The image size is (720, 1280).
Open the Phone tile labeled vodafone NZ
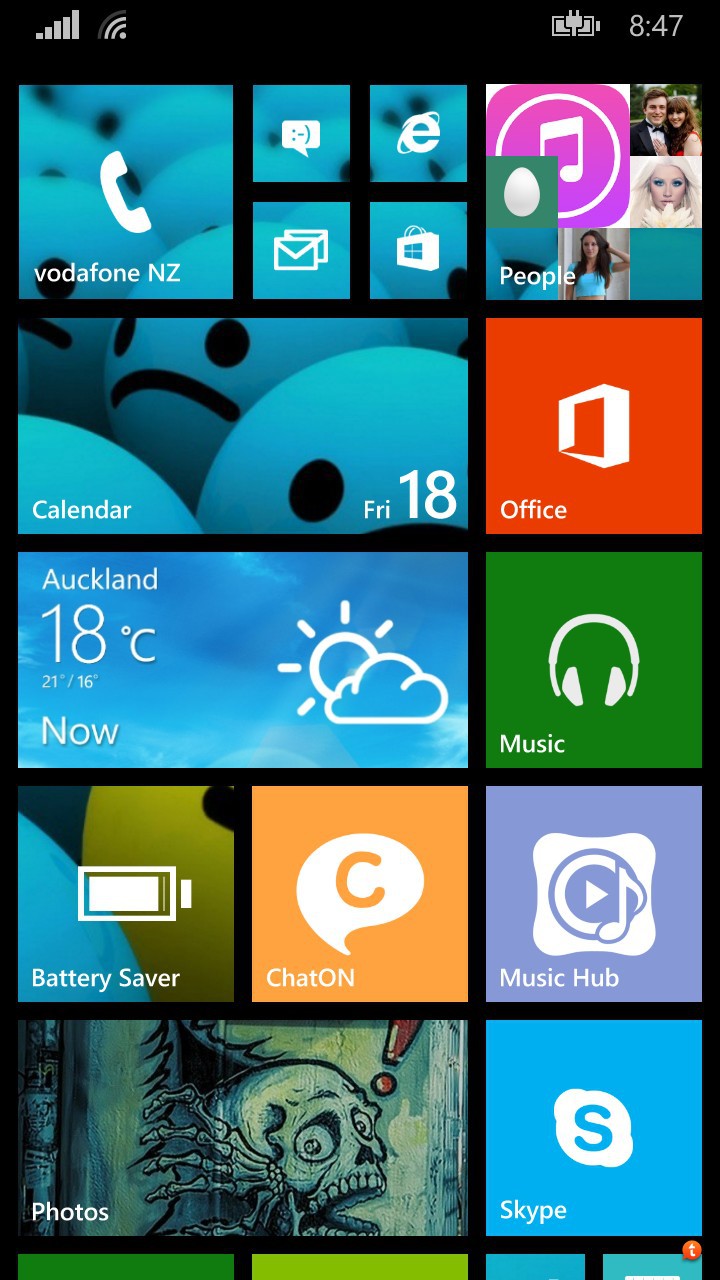tap(125, 192)
